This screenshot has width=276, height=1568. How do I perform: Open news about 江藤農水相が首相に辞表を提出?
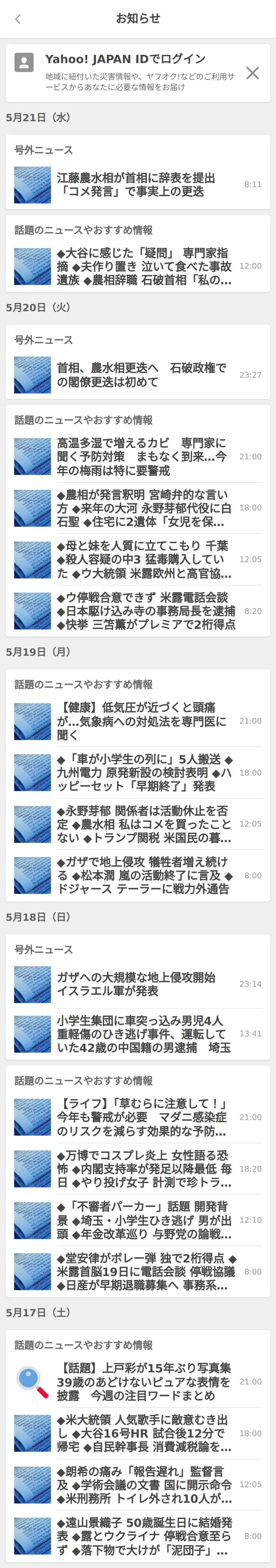[x=138, y=185]
